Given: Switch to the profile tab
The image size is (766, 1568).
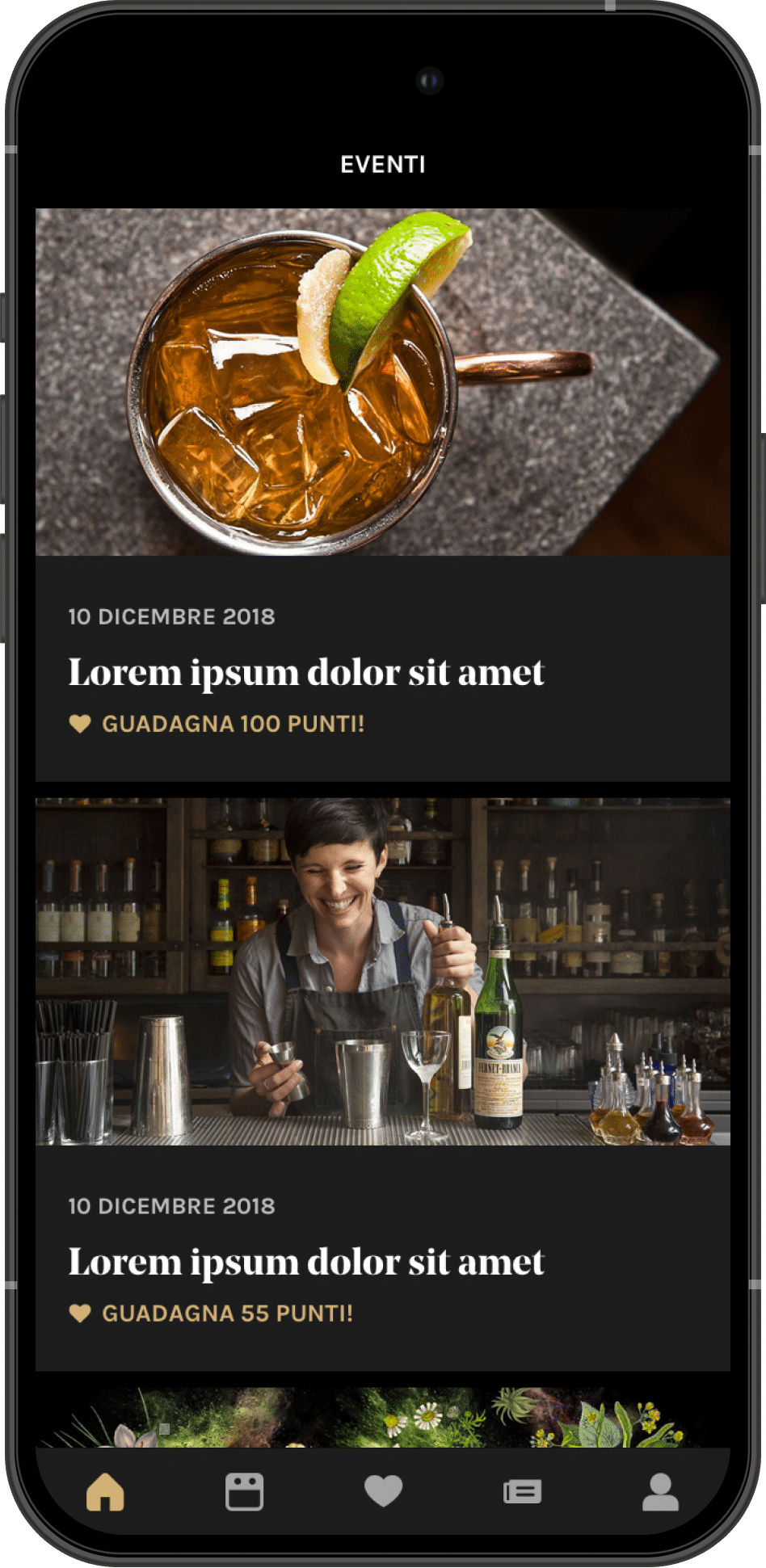Looking at the screenshot, I should (x=660, y=1491).
